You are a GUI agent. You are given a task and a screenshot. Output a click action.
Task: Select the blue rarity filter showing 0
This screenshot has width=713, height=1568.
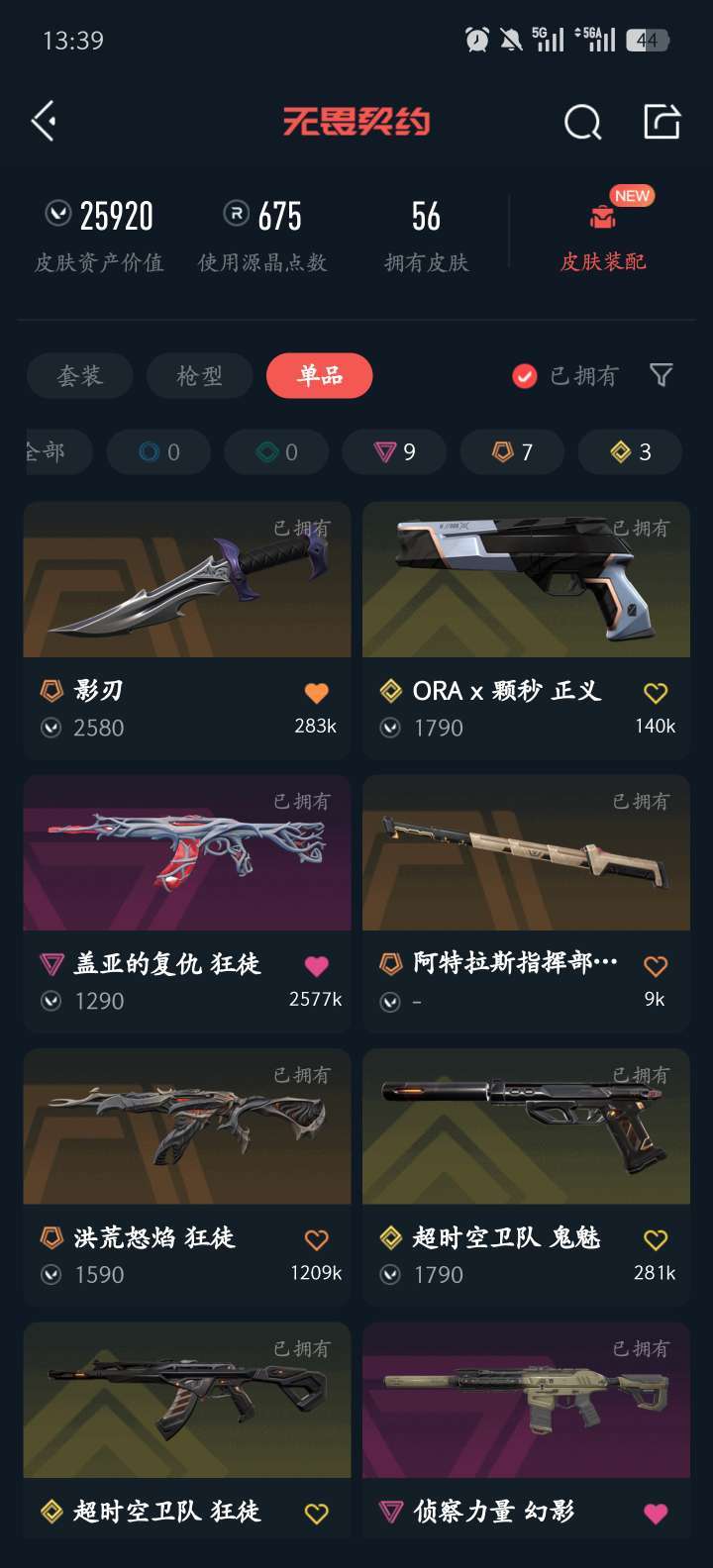(x=157, y=451)
